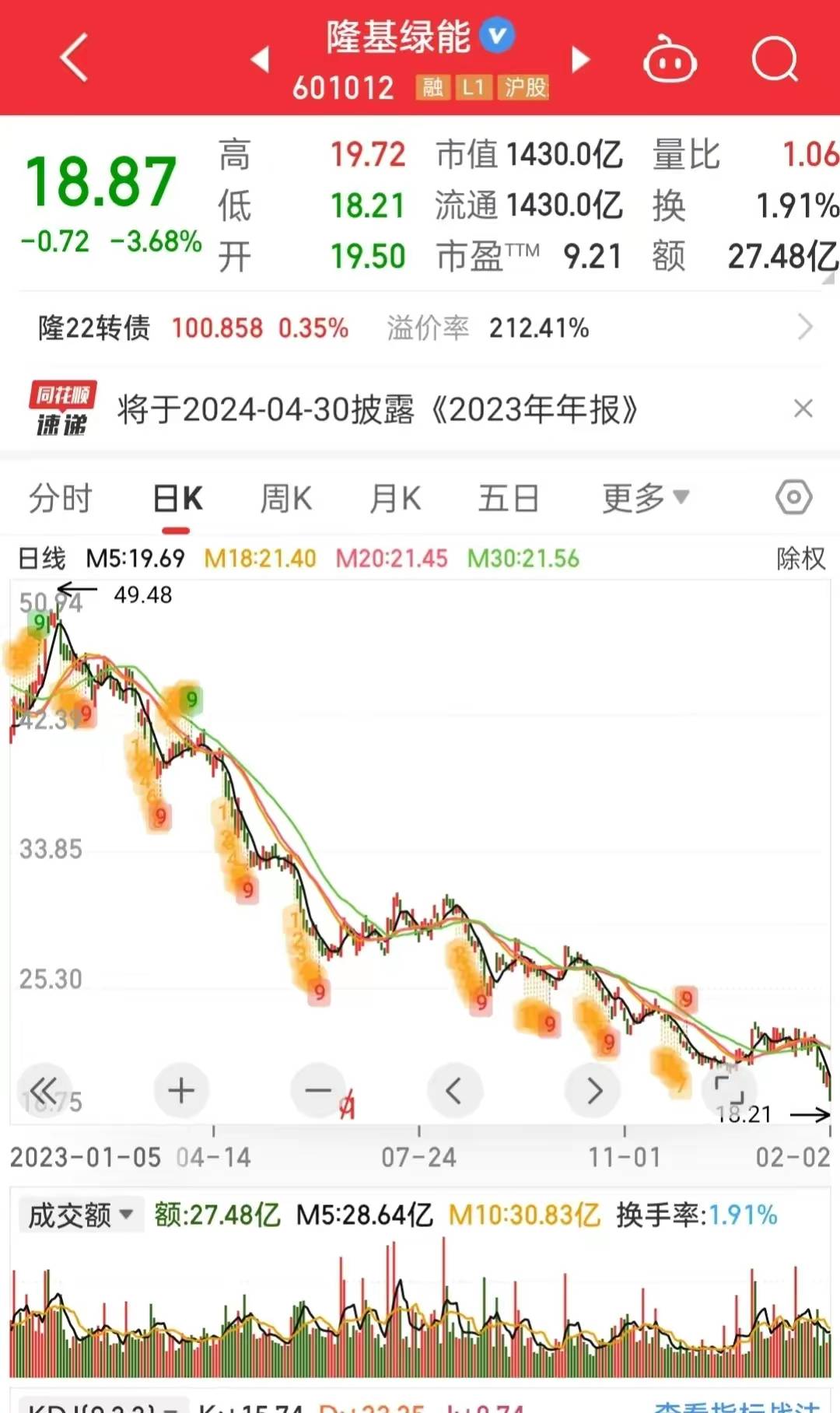Pan chart left with the left chevron control
This screenshot has width=840, height=1413.
point(456,1090)
